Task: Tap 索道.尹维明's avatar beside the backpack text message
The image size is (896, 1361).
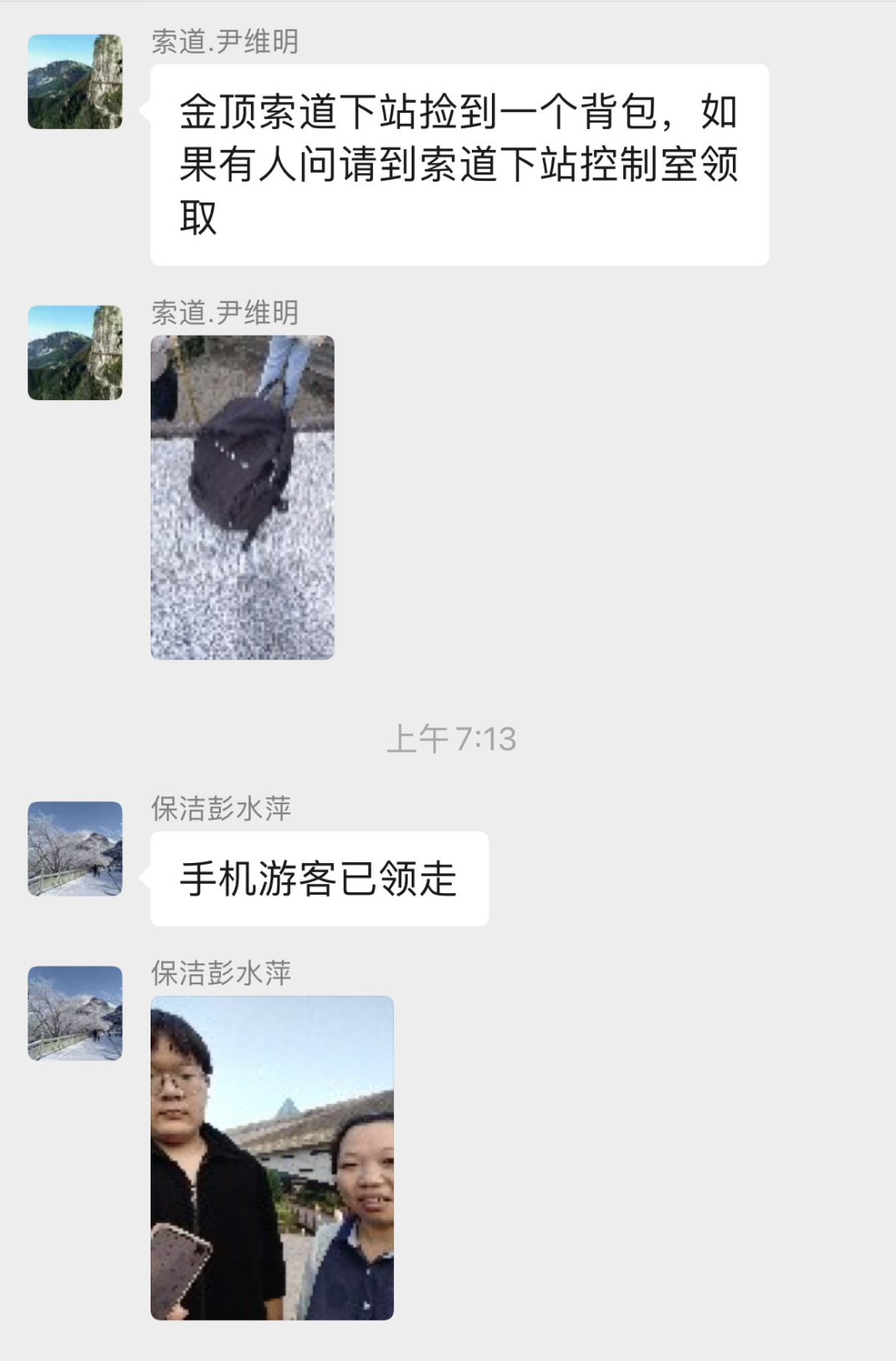Action: pyautogui.click(x=75, y=81)
